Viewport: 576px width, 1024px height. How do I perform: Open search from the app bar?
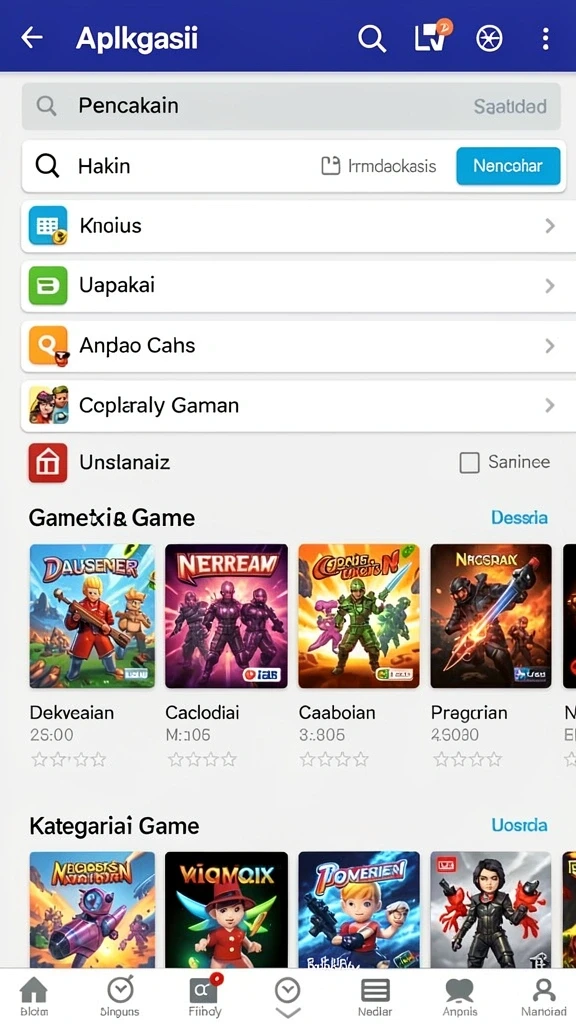pyautogui.click(x=372, y=39)
